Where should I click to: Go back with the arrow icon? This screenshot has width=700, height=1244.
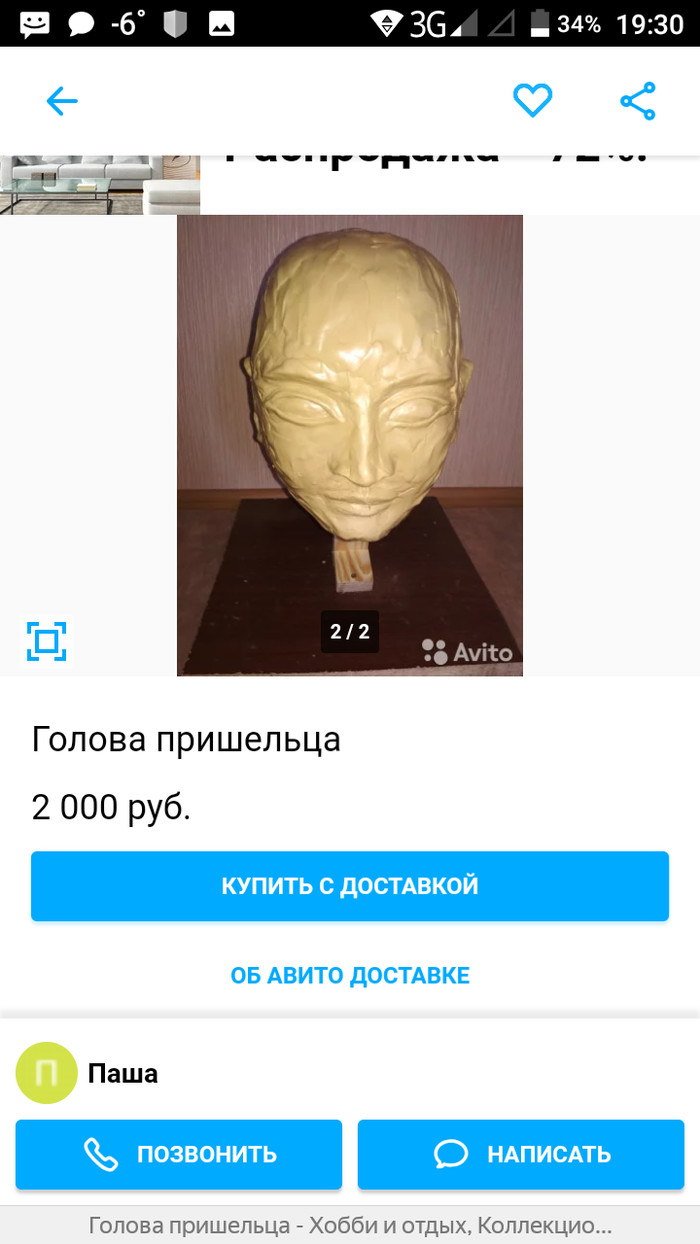(62, 101)
